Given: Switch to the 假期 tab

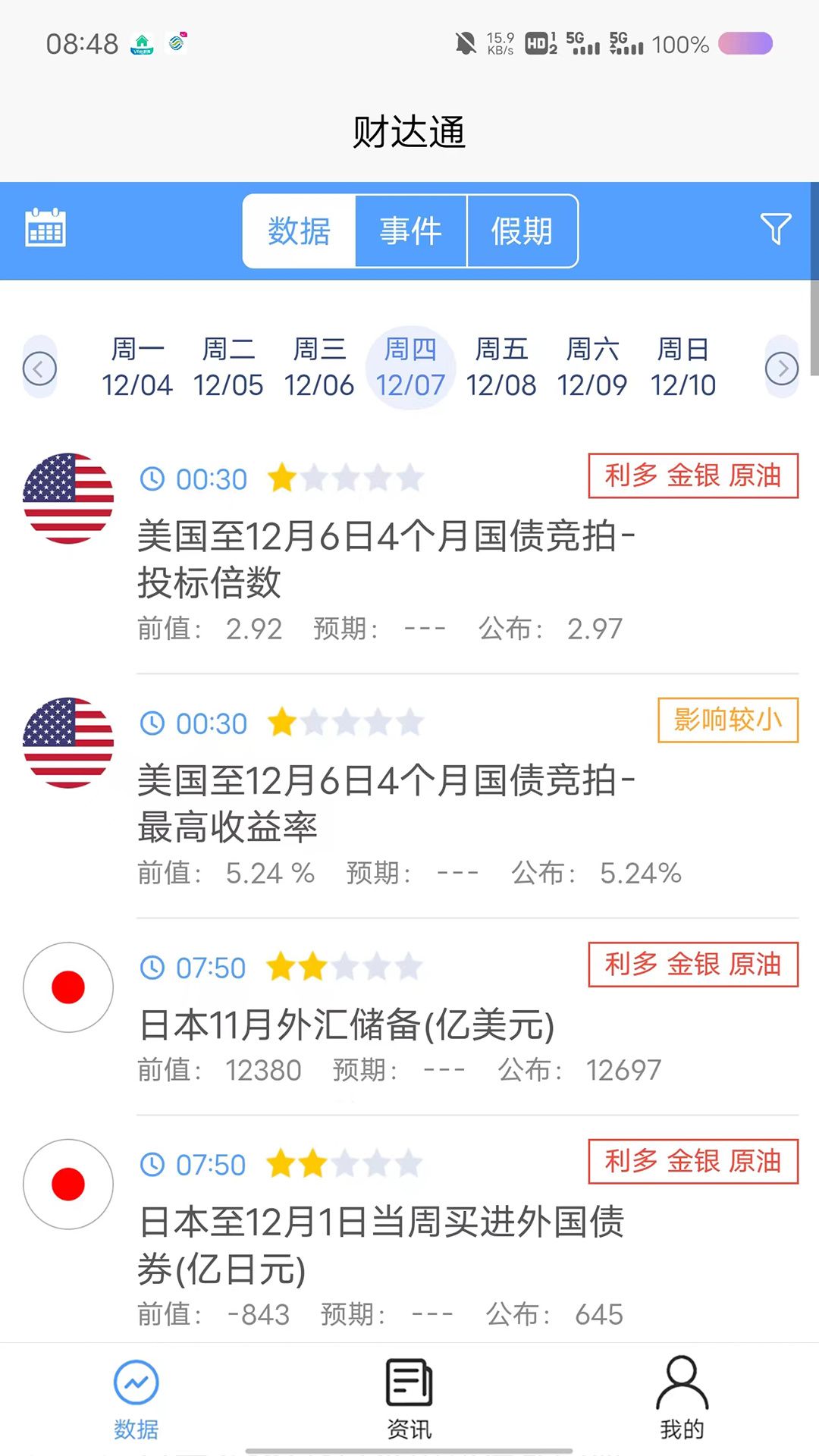Looking at the screenshot, I should click(x=522, y=231).
